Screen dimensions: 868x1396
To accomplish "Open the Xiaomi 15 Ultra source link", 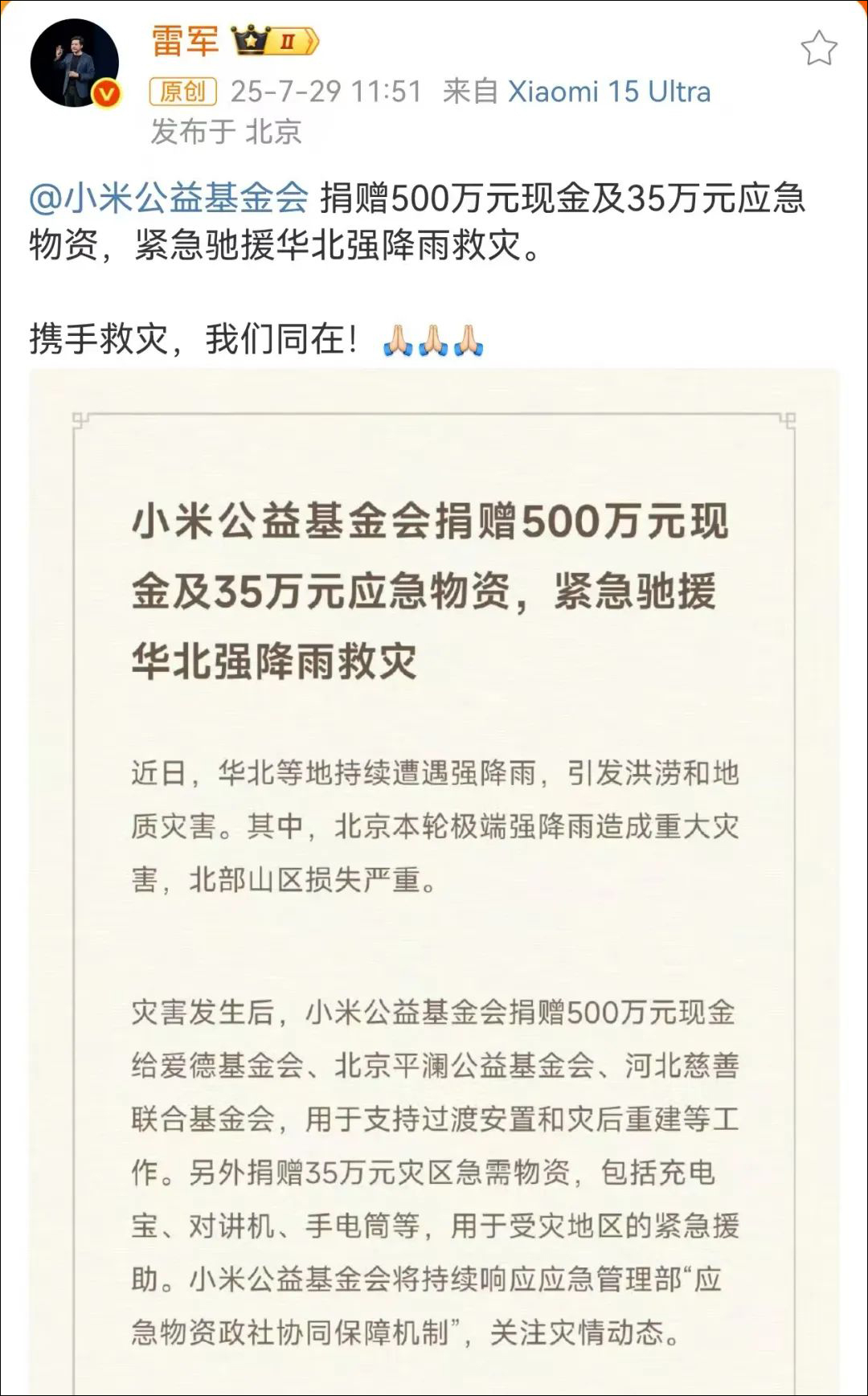I will pos(609,92).
